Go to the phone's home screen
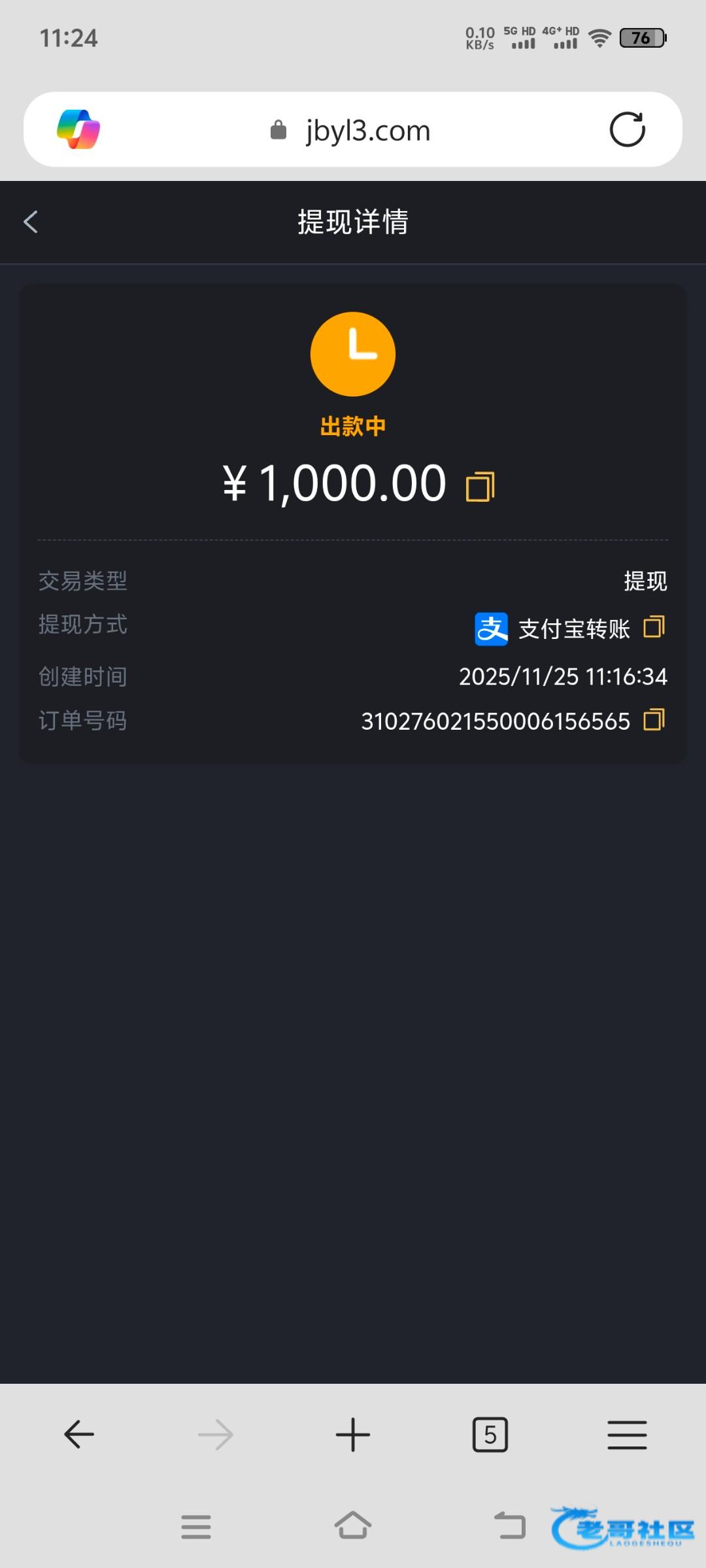This screenshot has height=1568, width=706. 353,1526
